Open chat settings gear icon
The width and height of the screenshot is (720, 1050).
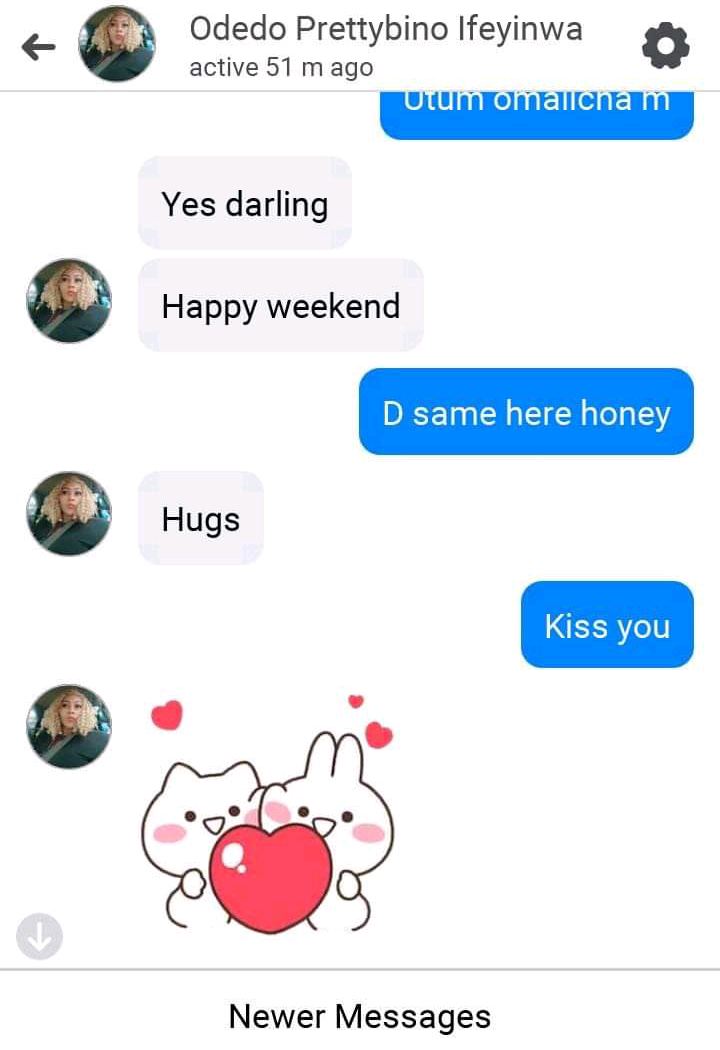pos(665,46)
